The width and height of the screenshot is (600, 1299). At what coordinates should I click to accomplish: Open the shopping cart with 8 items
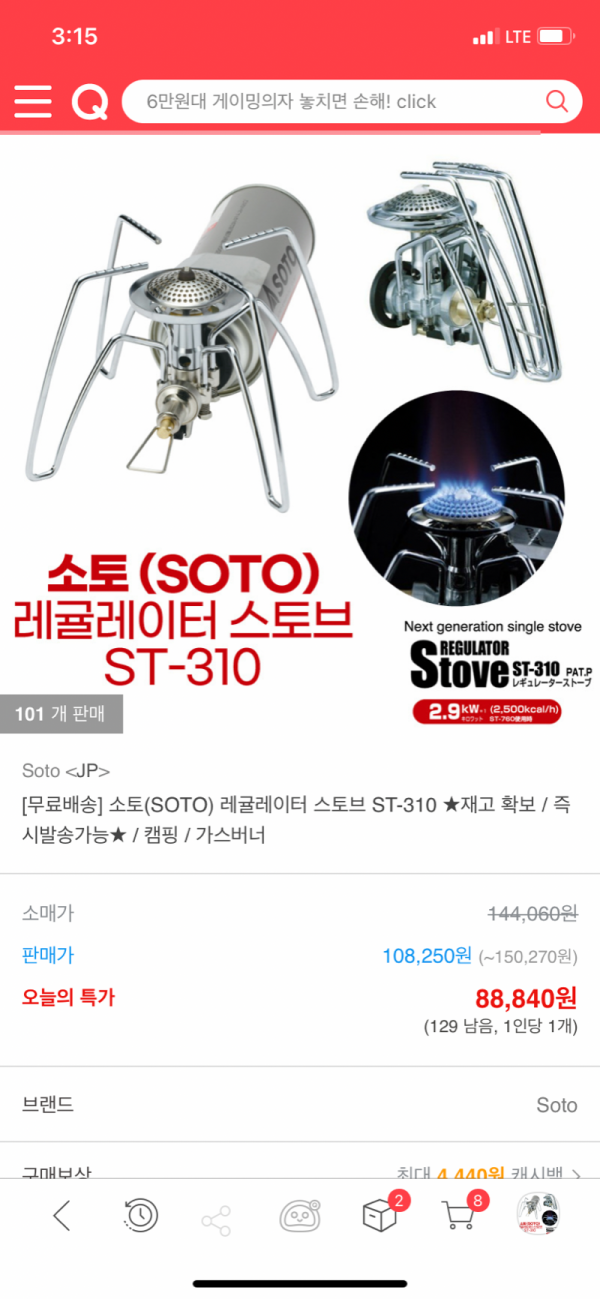click(x=458, y=1216)
